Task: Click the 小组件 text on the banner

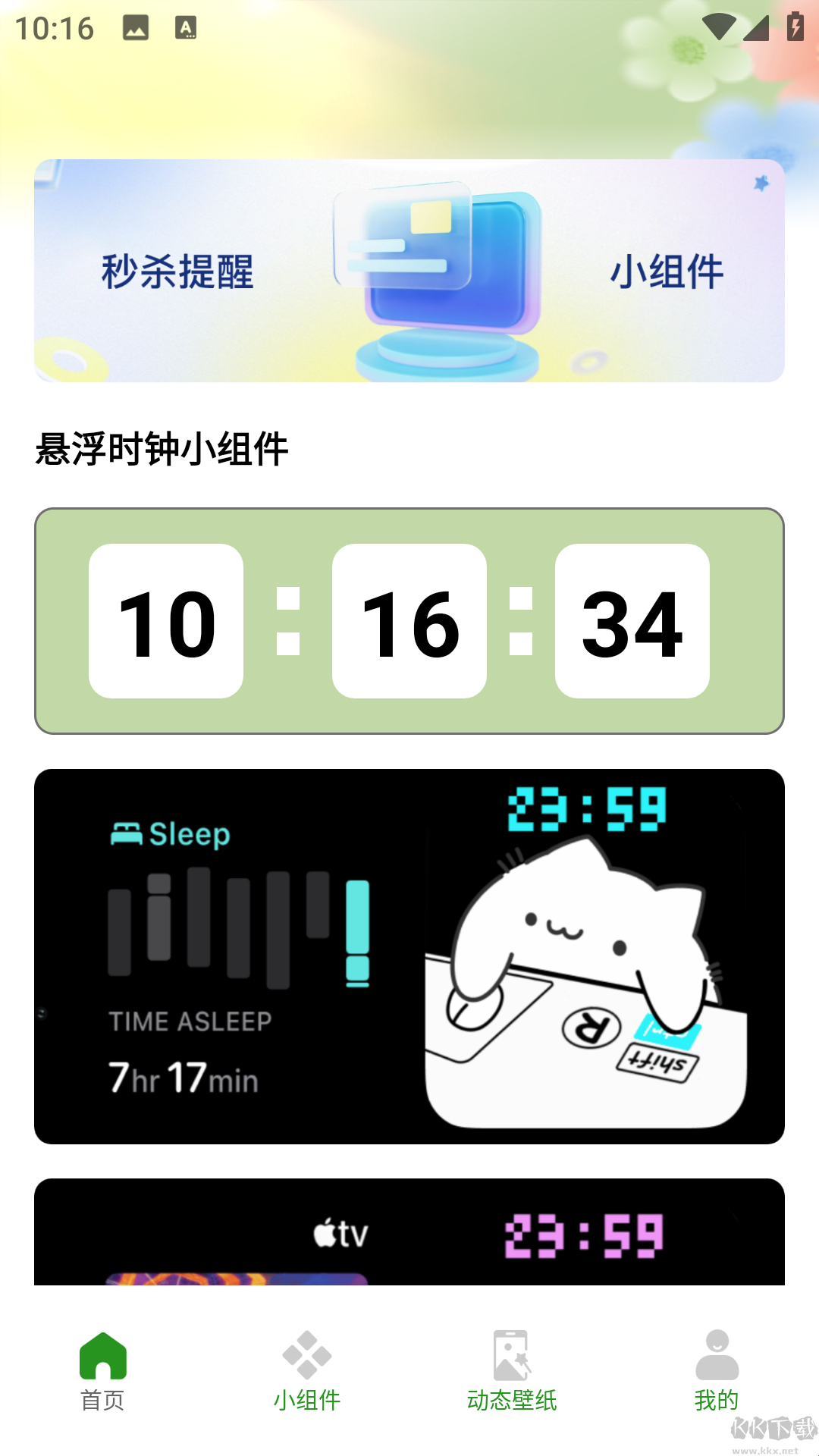Action: click(x=668, y=271)
